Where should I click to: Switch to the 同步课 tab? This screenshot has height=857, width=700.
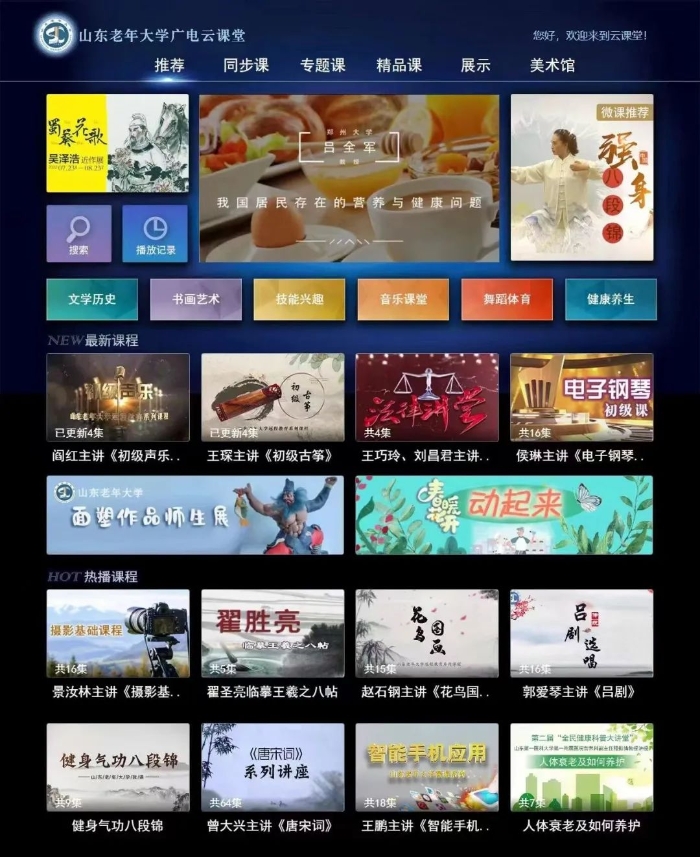coord(246,66)
